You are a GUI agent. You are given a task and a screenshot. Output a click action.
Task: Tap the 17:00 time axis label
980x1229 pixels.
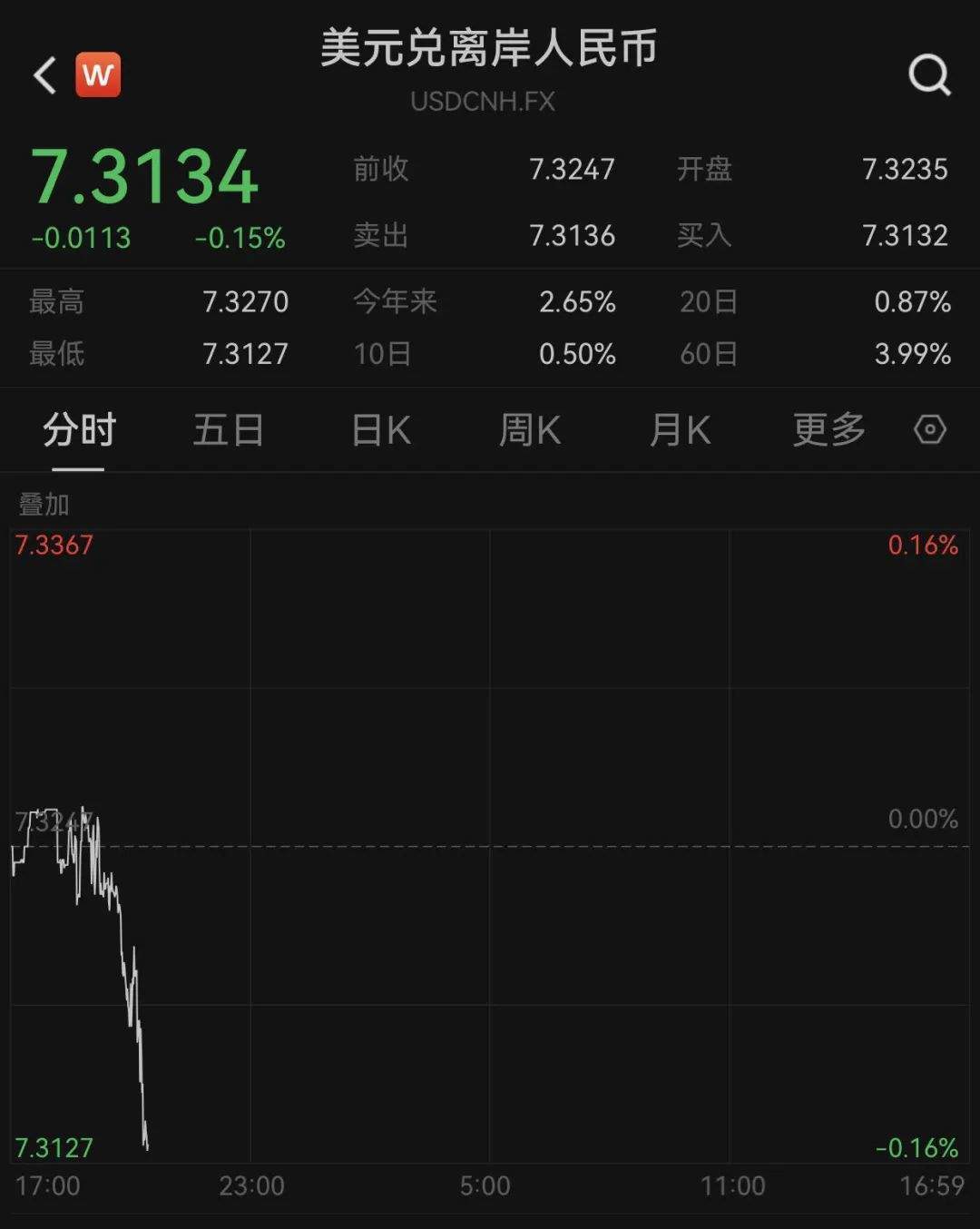(x=50, y=1185)
